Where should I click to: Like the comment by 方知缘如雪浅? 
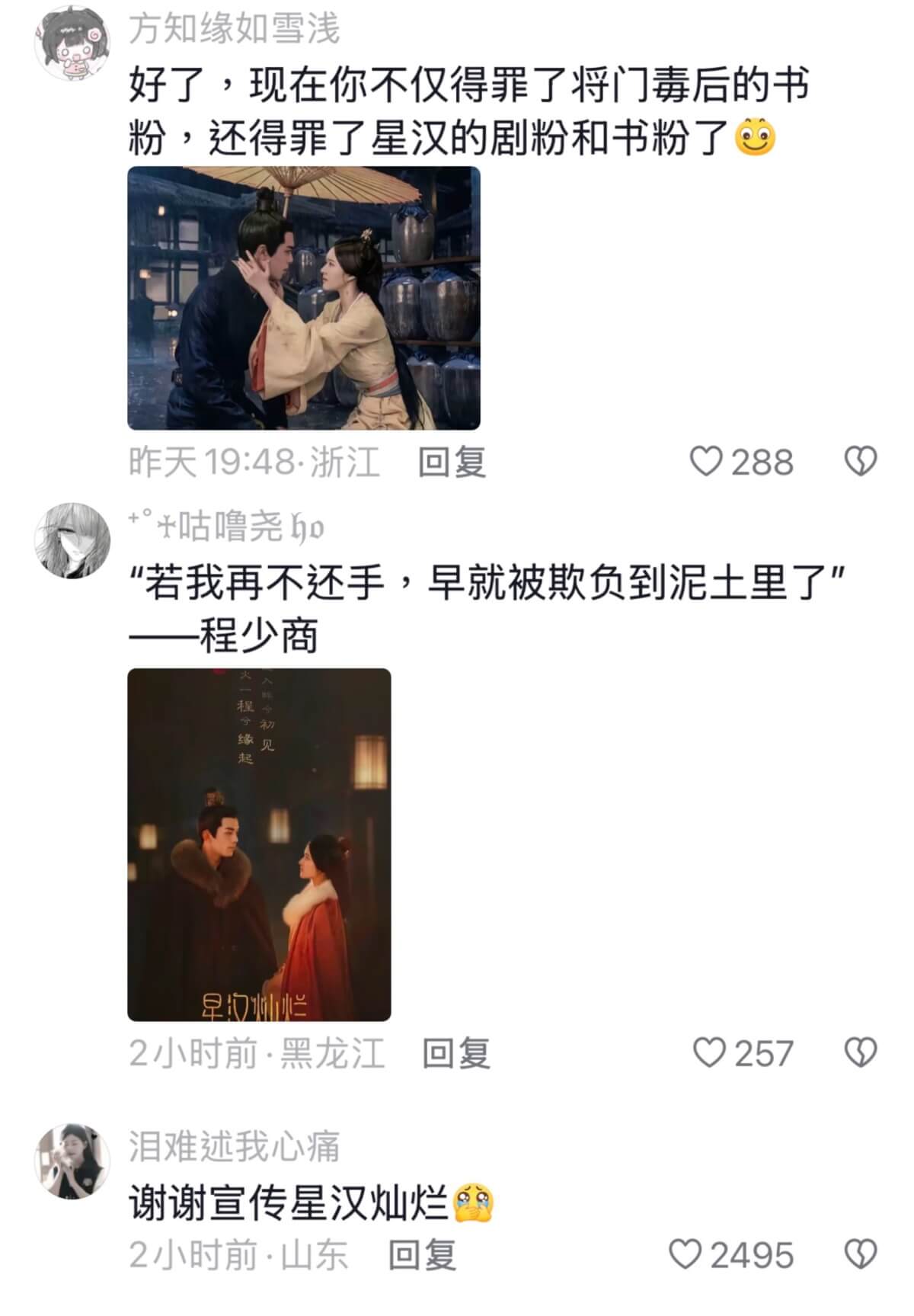705,462
